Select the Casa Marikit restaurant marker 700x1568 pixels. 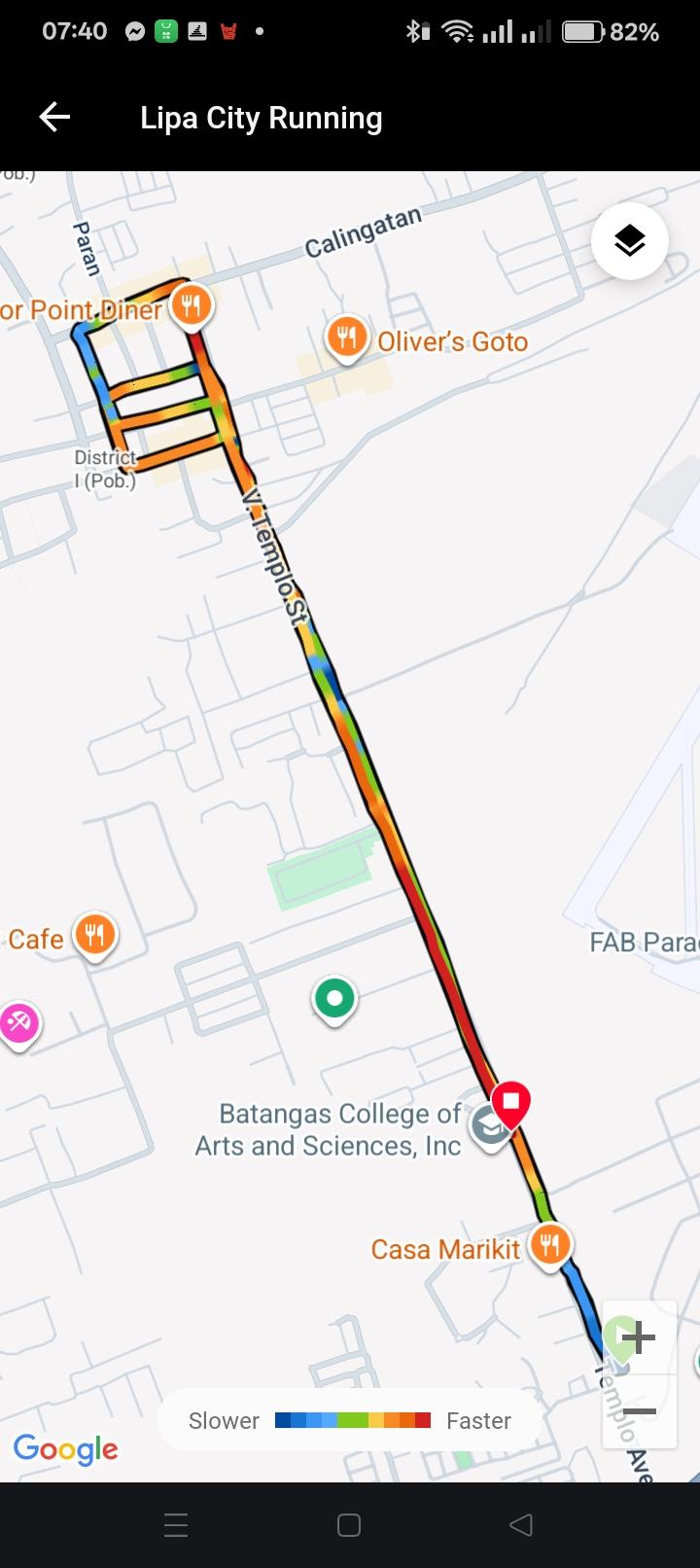[x=549, y=1245]
